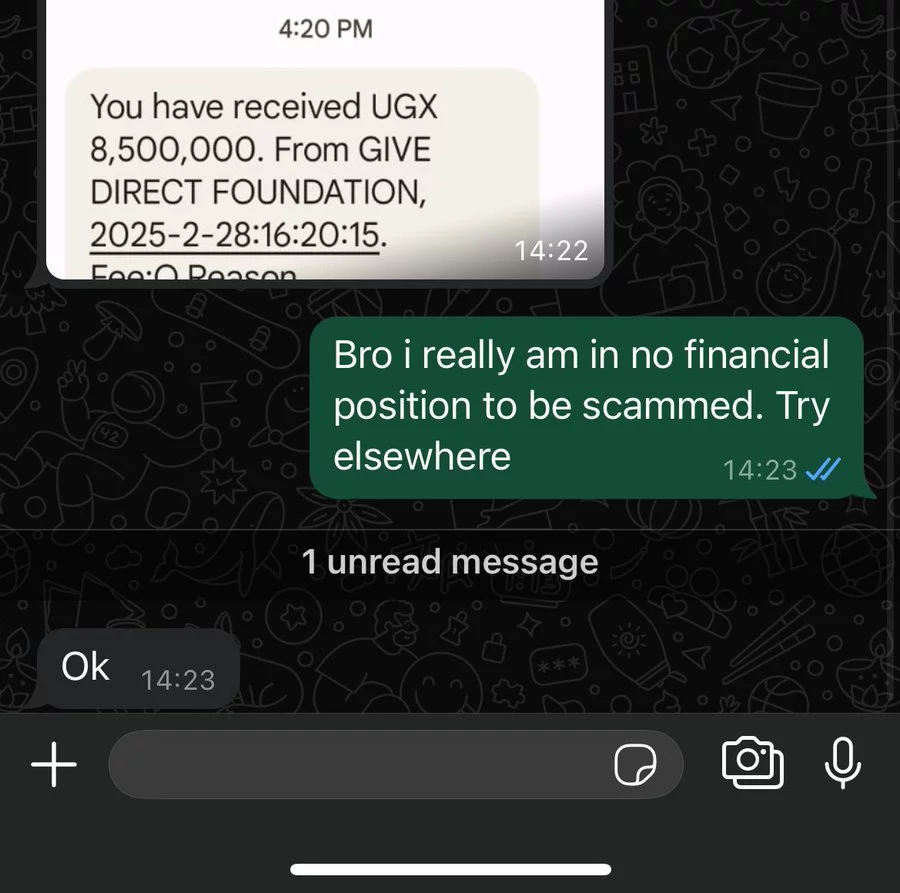The width and height of the screenshot is (900, 893).
Task: Open the sticker picker
Action: (636, 766)
